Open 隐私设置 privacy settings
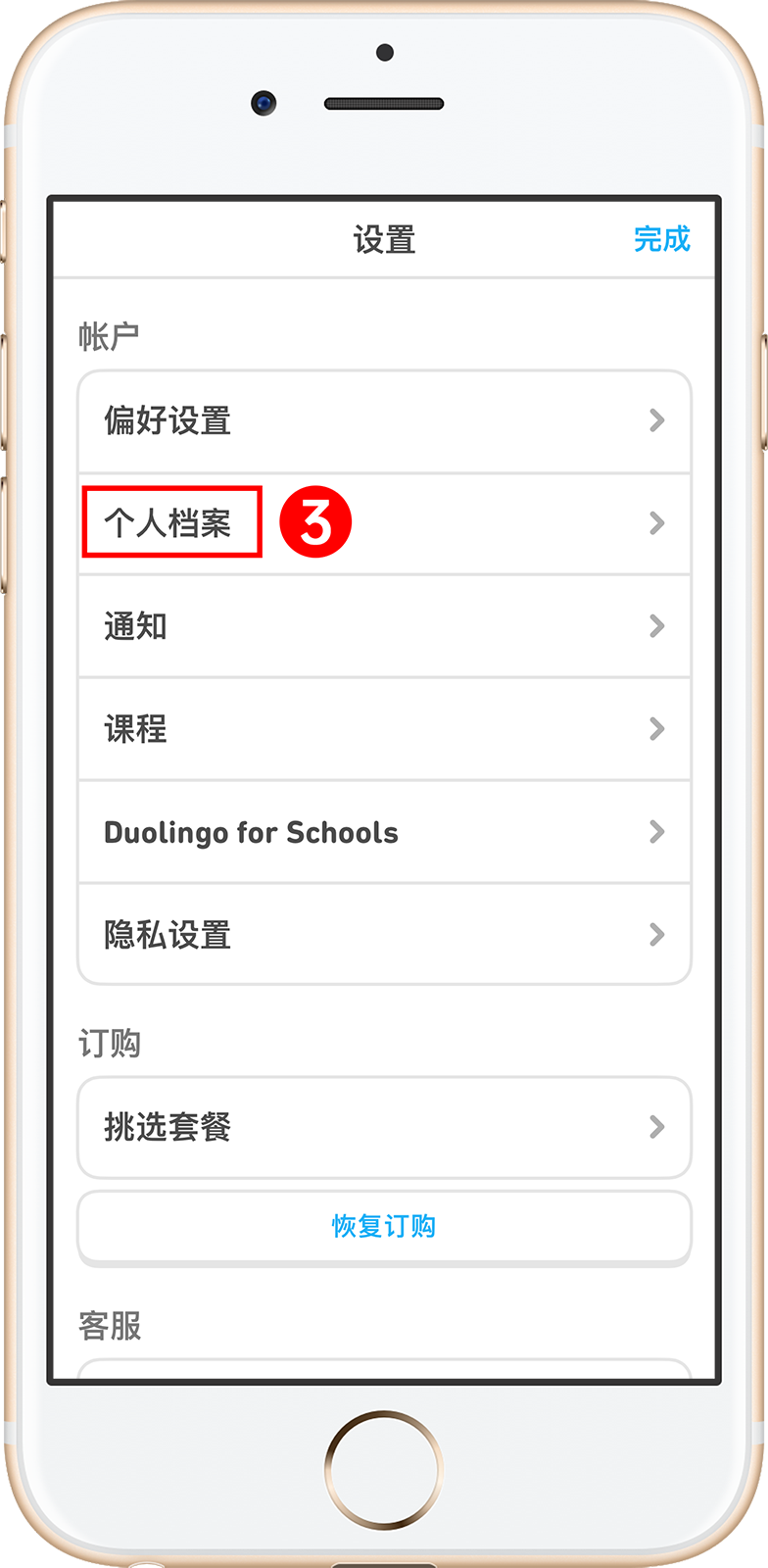 tap(384, 935)
